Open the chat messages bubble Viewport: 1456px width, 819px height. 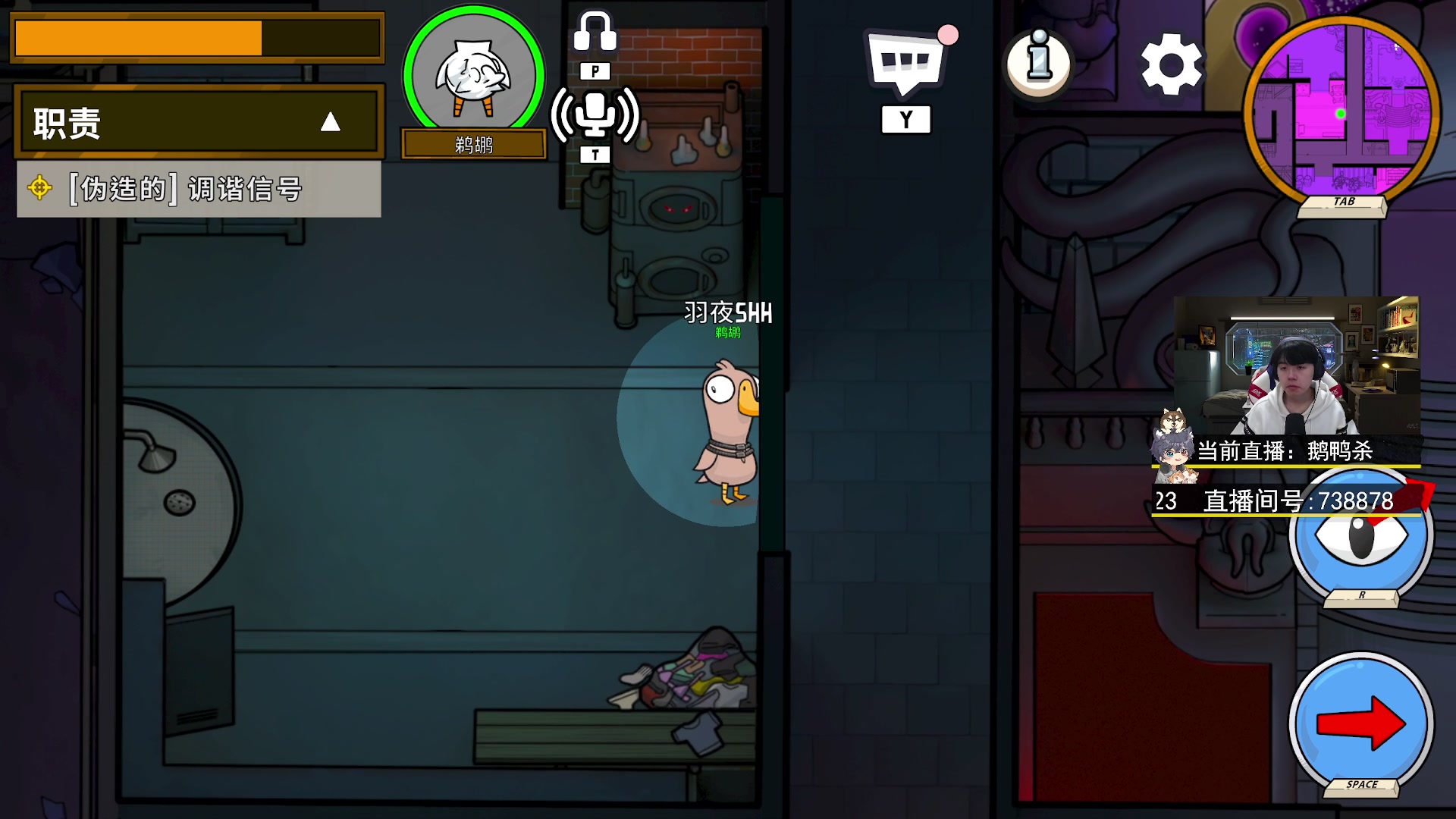[906, 64]
